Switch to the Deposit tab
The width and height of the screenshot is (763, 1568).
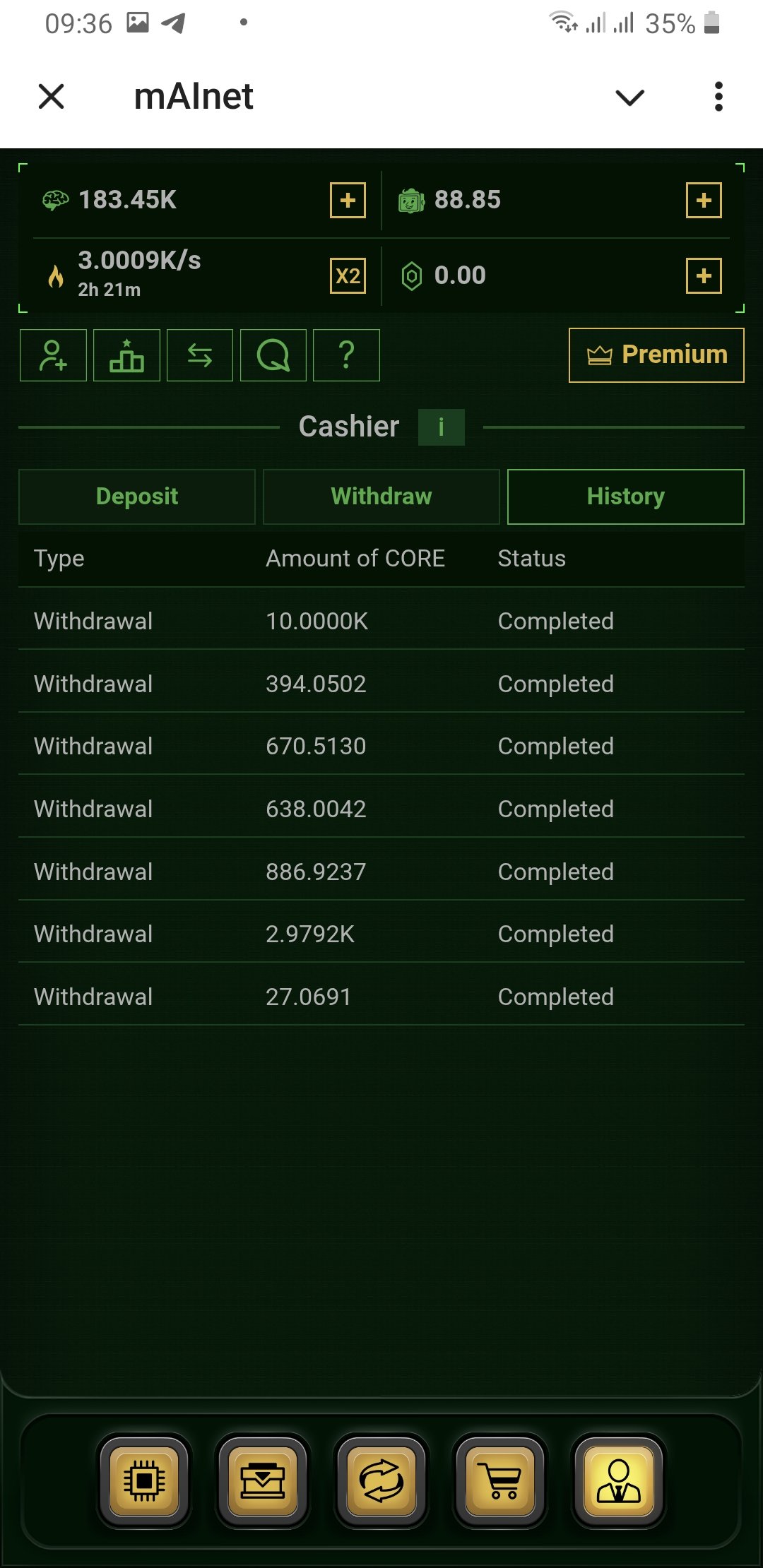[x=137, y=497]
